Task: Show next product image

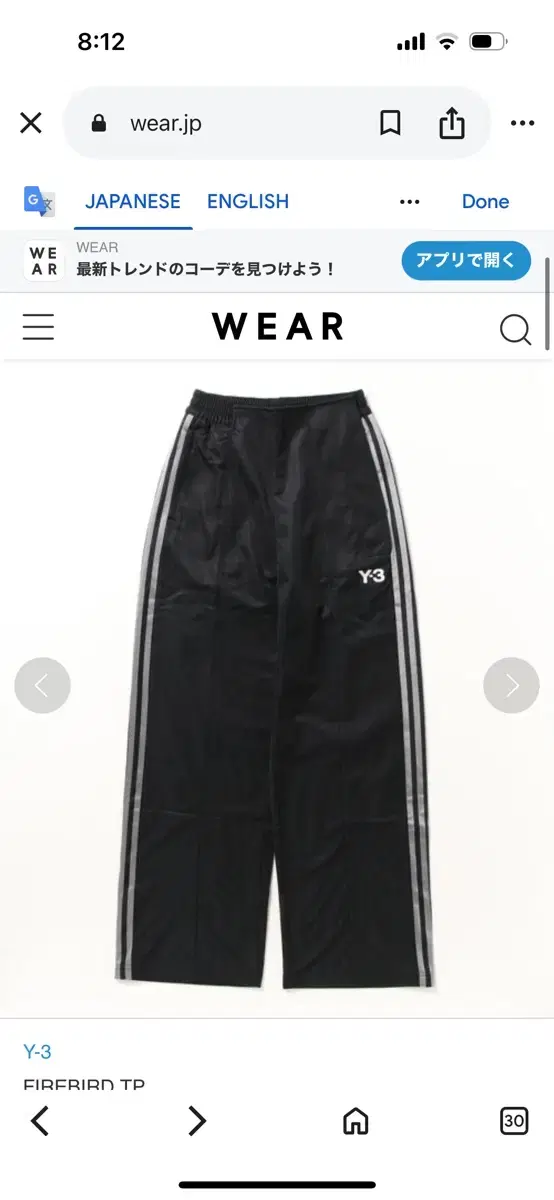Action: (512, 685)
